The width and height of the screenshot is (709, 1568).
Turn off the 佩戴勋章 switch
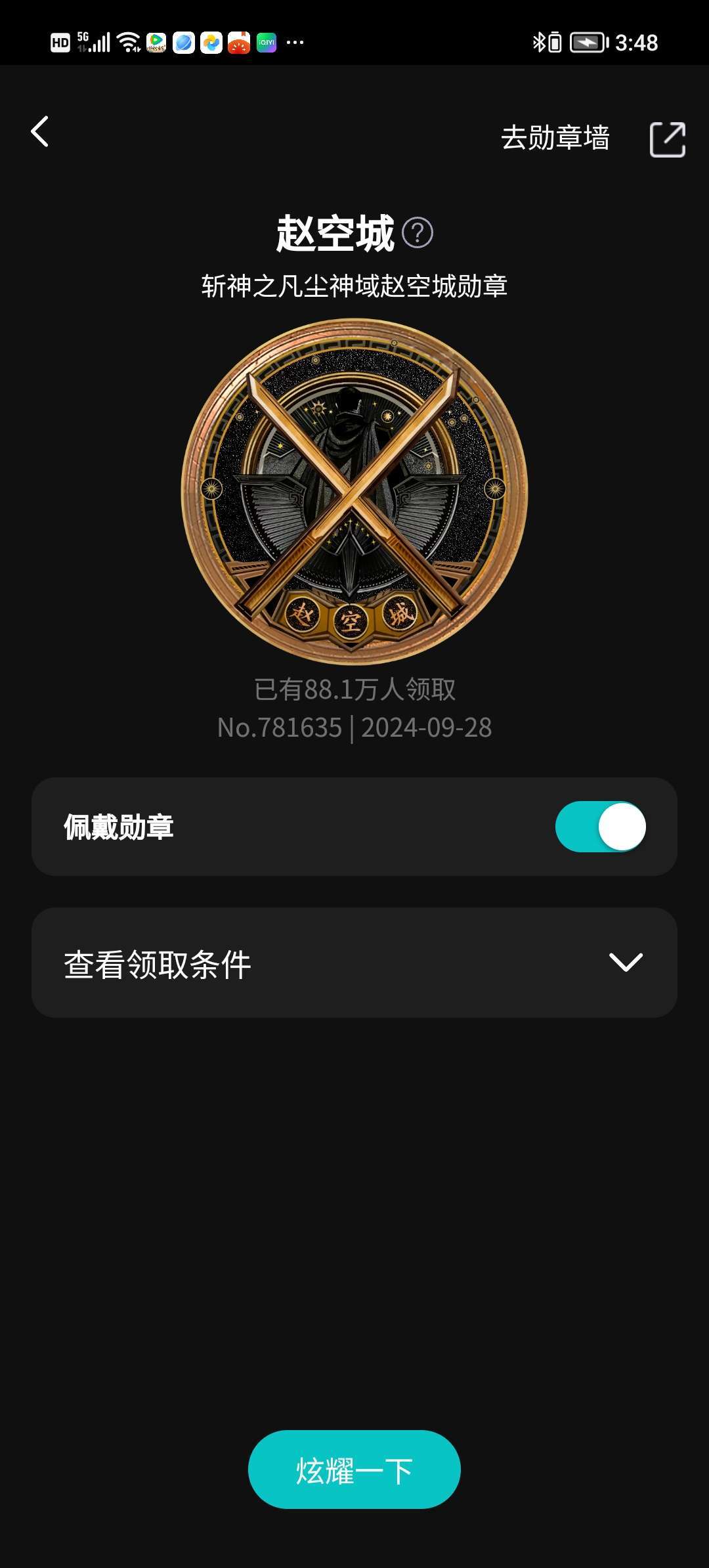(600, 827)
